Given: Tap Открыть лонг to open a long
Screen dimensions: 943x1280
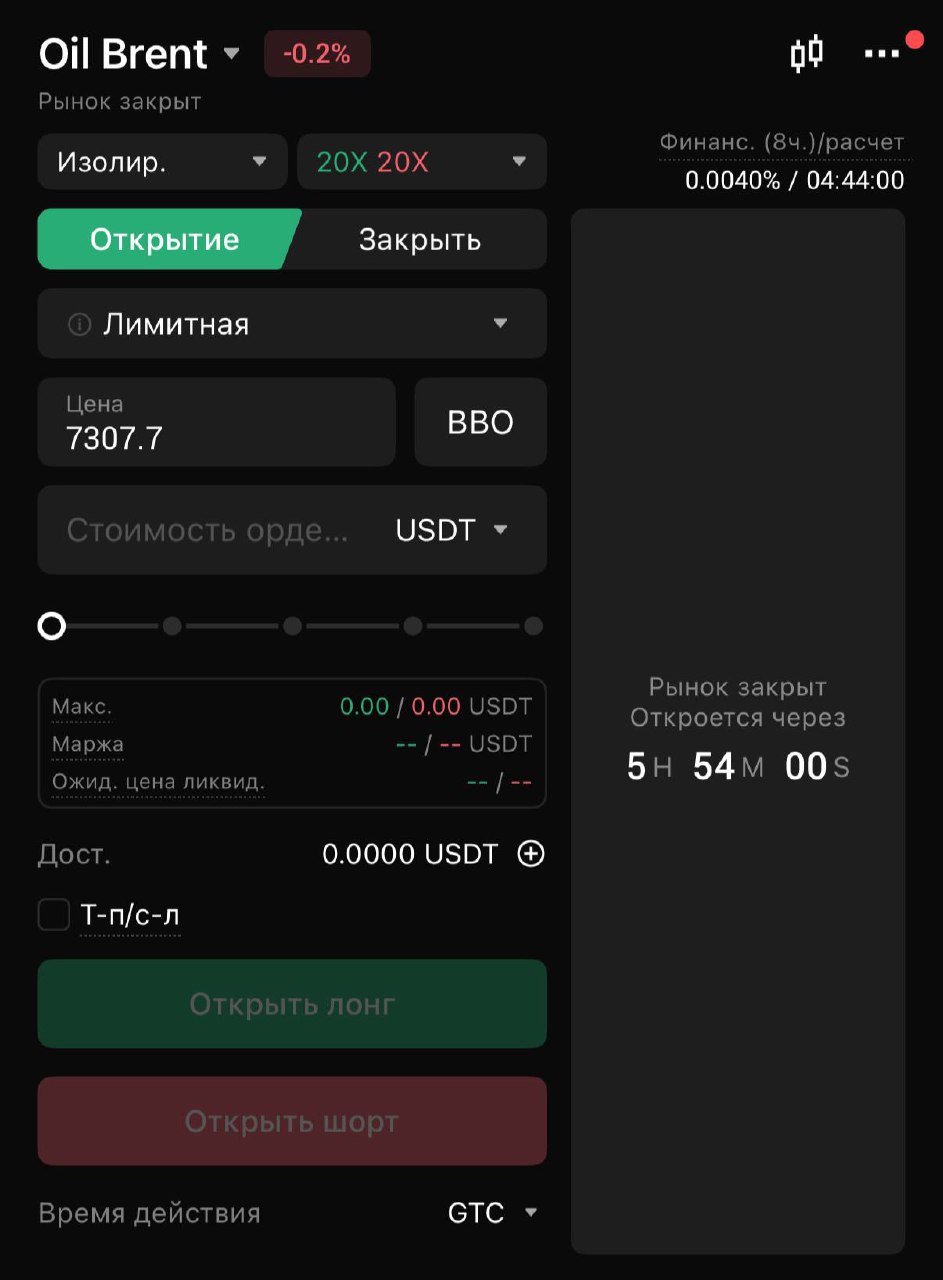Looking at the screenshot, I should [x=291, y=1004].
